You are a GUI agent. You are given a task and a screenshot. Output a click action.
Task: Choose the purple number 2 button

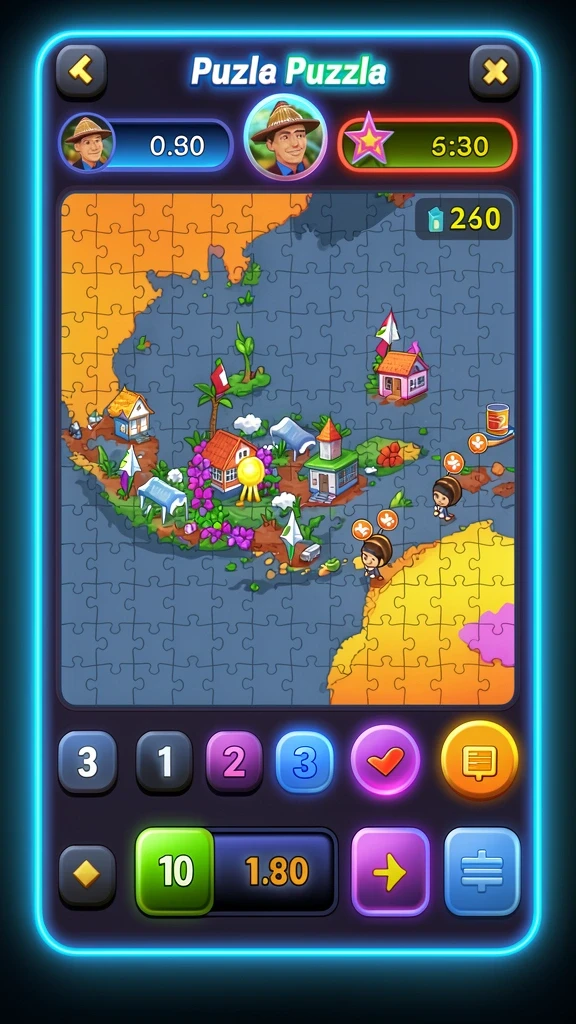234,762
